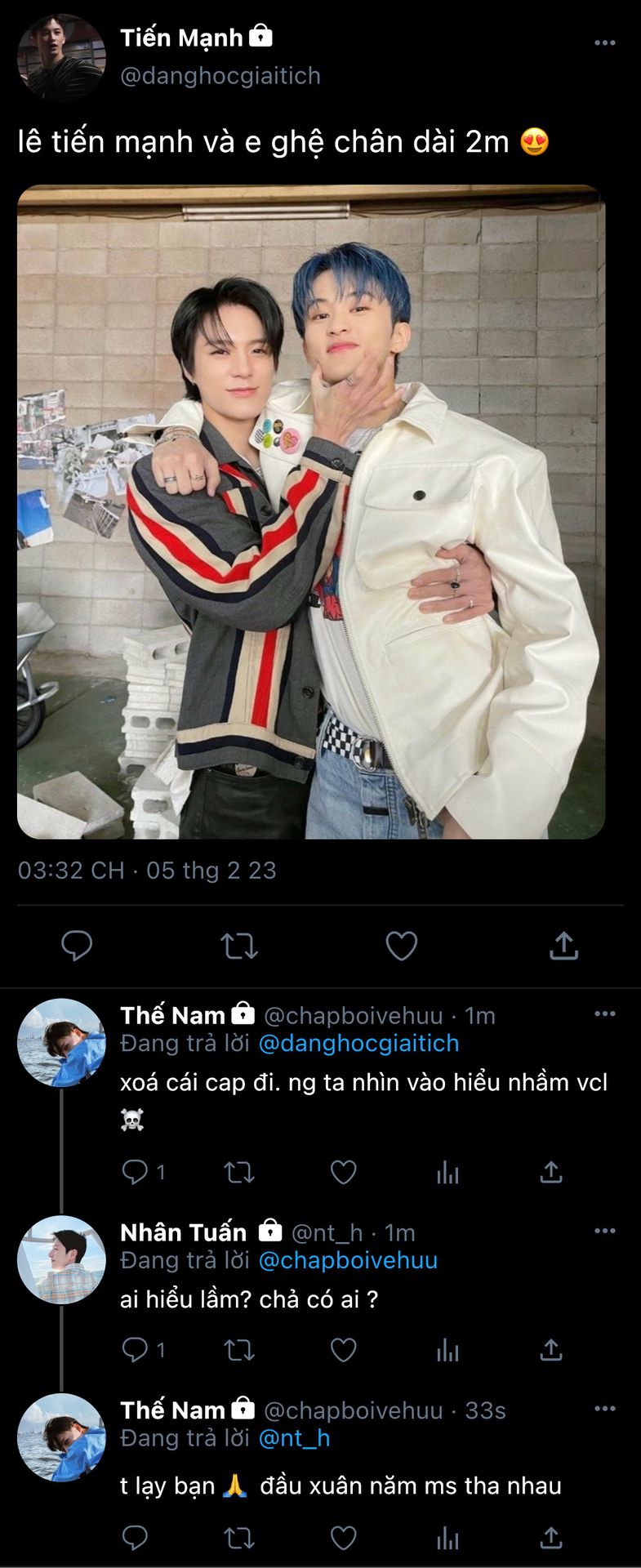Open the @nt_h mention link
Screen dimensions: 641x1568
point(294,1438)
